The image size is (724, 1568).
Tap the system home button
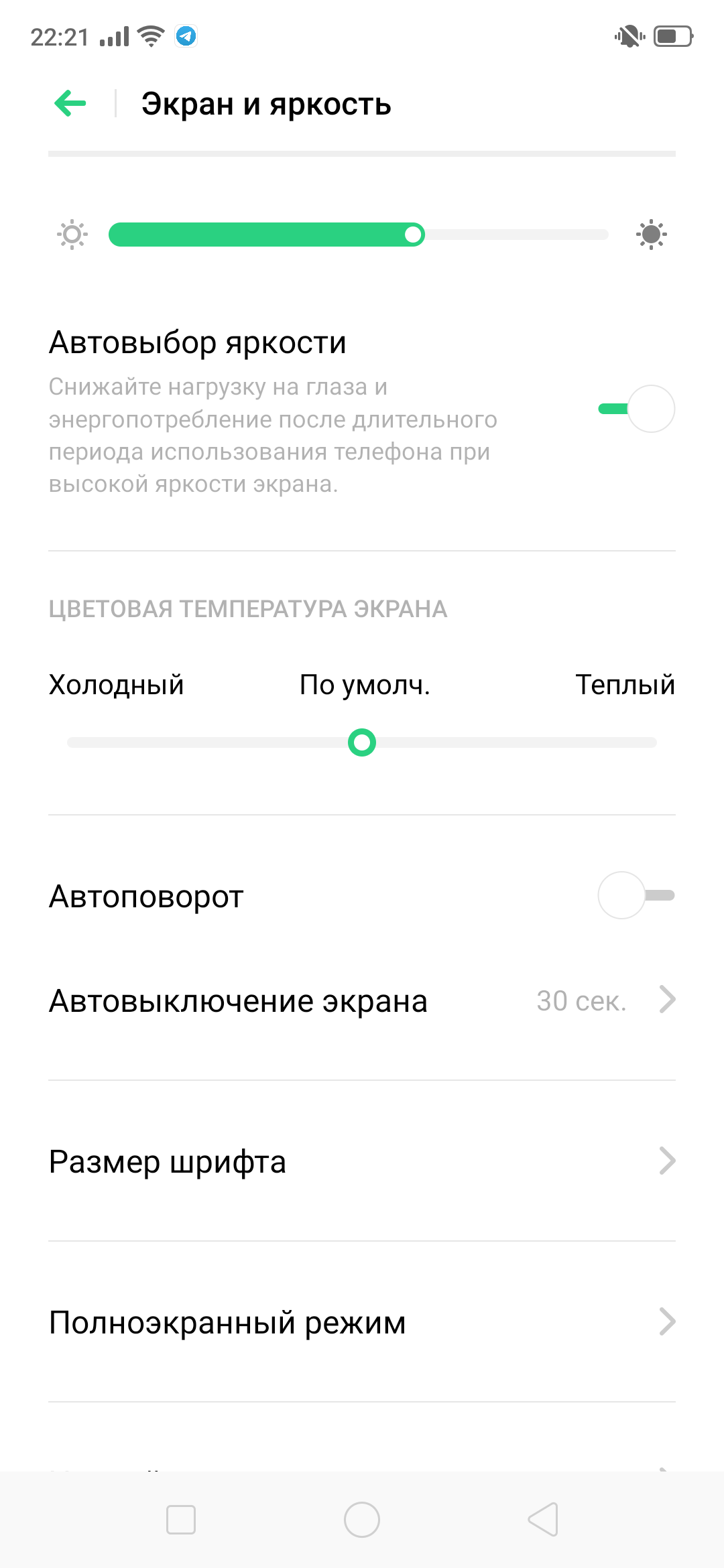[362, 1520]
